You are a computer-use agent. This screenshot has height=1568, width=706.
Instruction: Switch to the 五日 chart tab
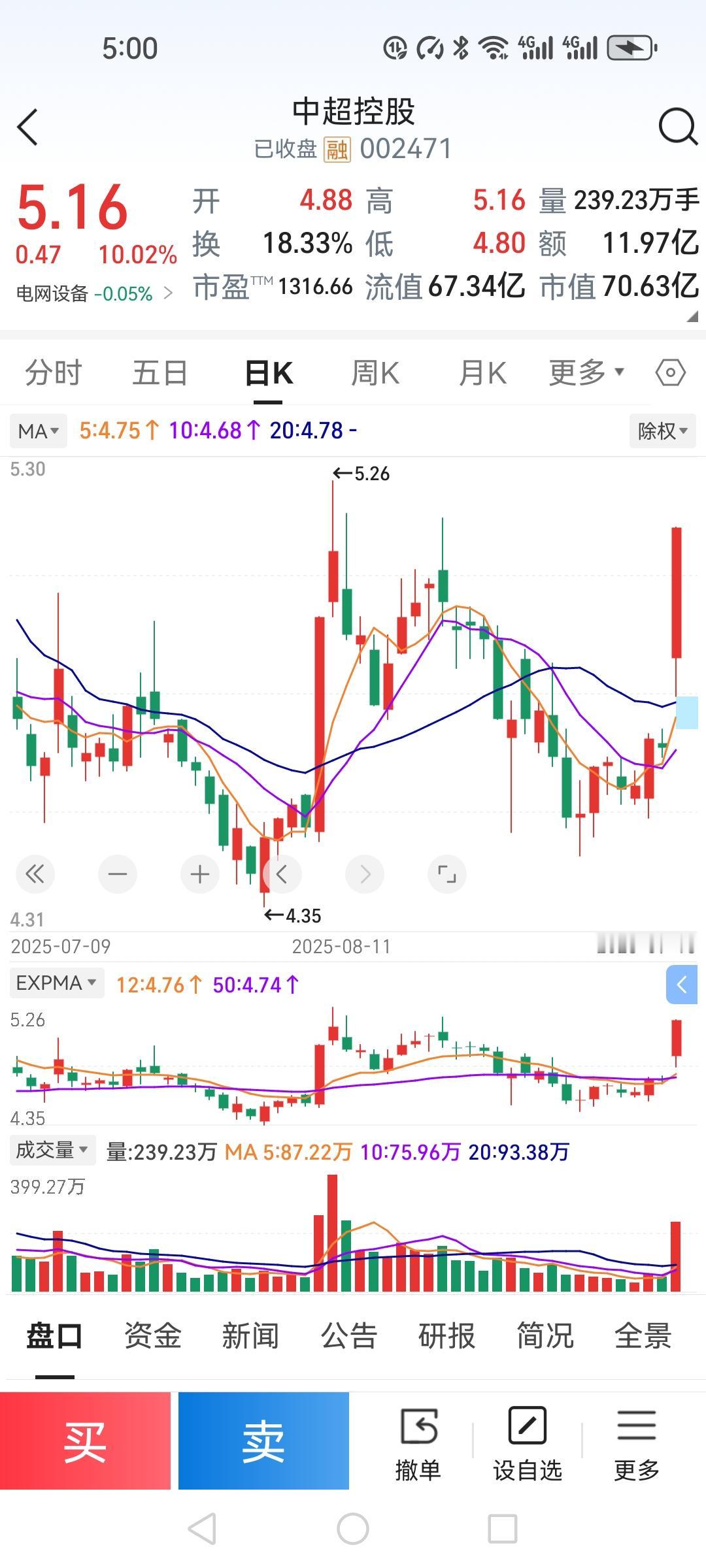click(160, 373)
